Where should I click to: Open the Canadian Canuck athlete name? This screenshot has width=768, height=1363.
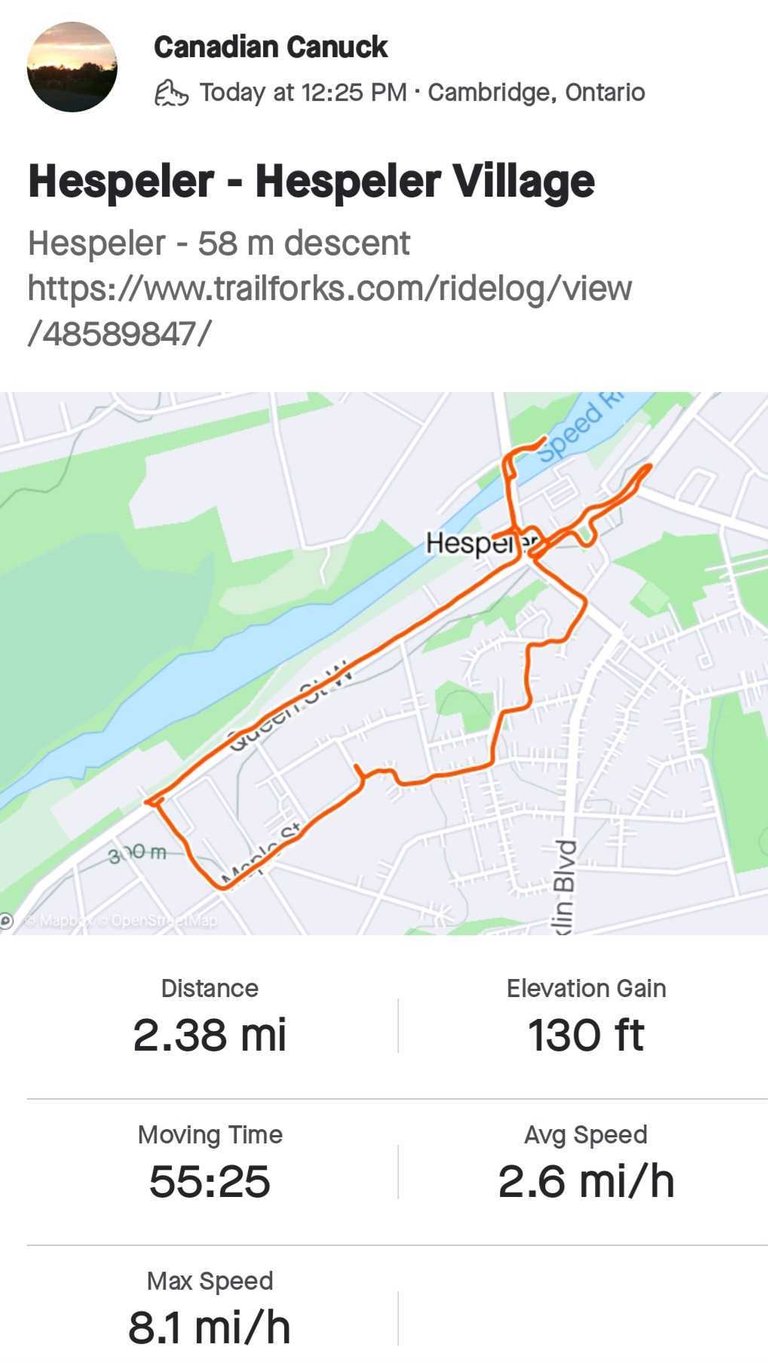point(271,46)
